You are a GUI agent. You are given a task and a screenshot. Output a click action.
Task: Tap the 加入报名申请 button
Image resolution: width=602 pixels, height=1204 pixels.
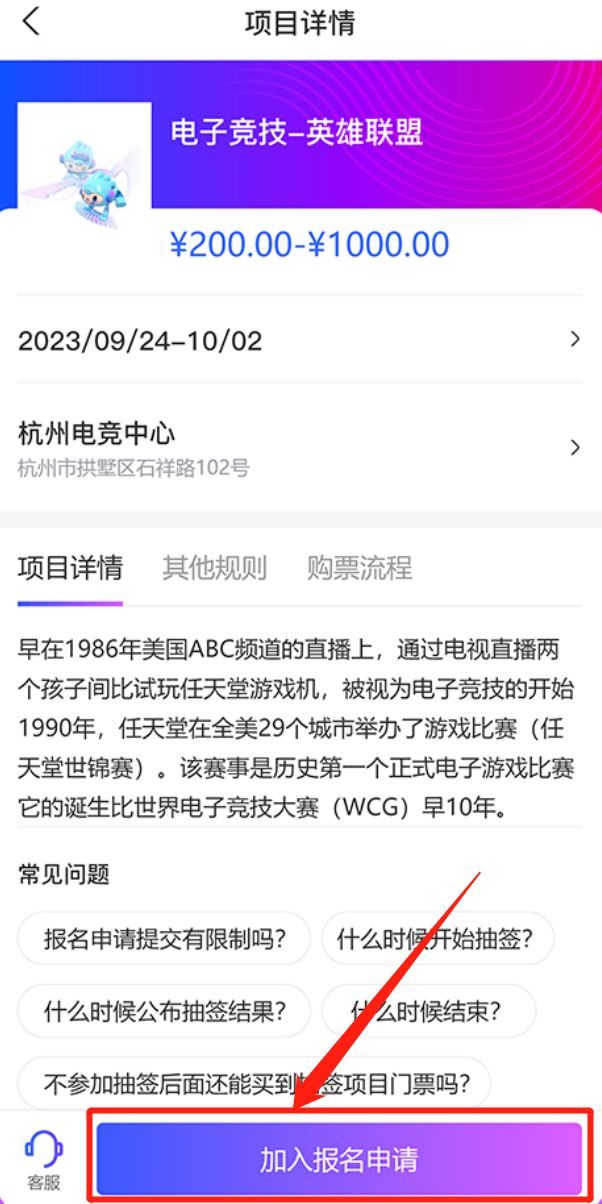339,1160
